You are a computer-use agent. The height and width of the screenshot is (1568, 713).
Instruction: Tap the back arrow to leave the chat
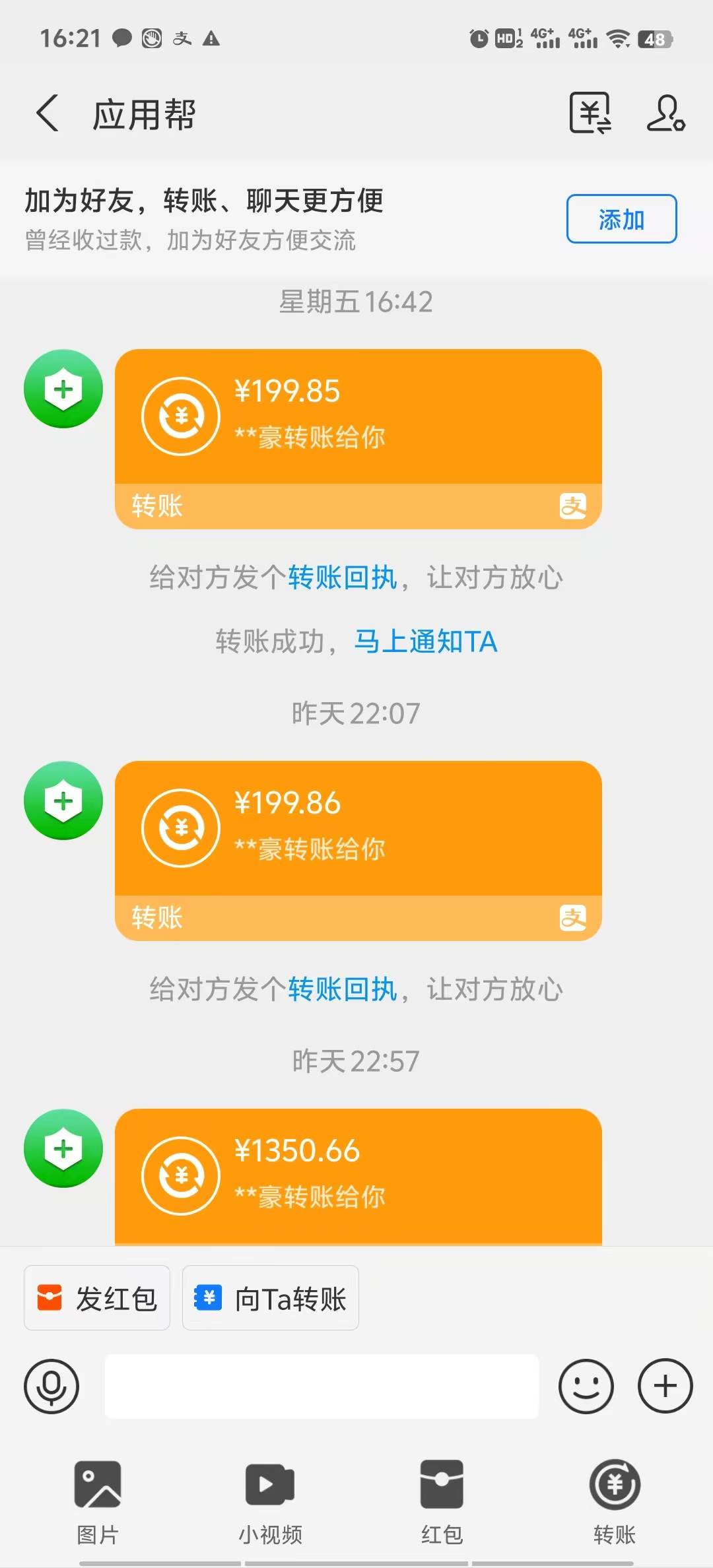point(46,112)
